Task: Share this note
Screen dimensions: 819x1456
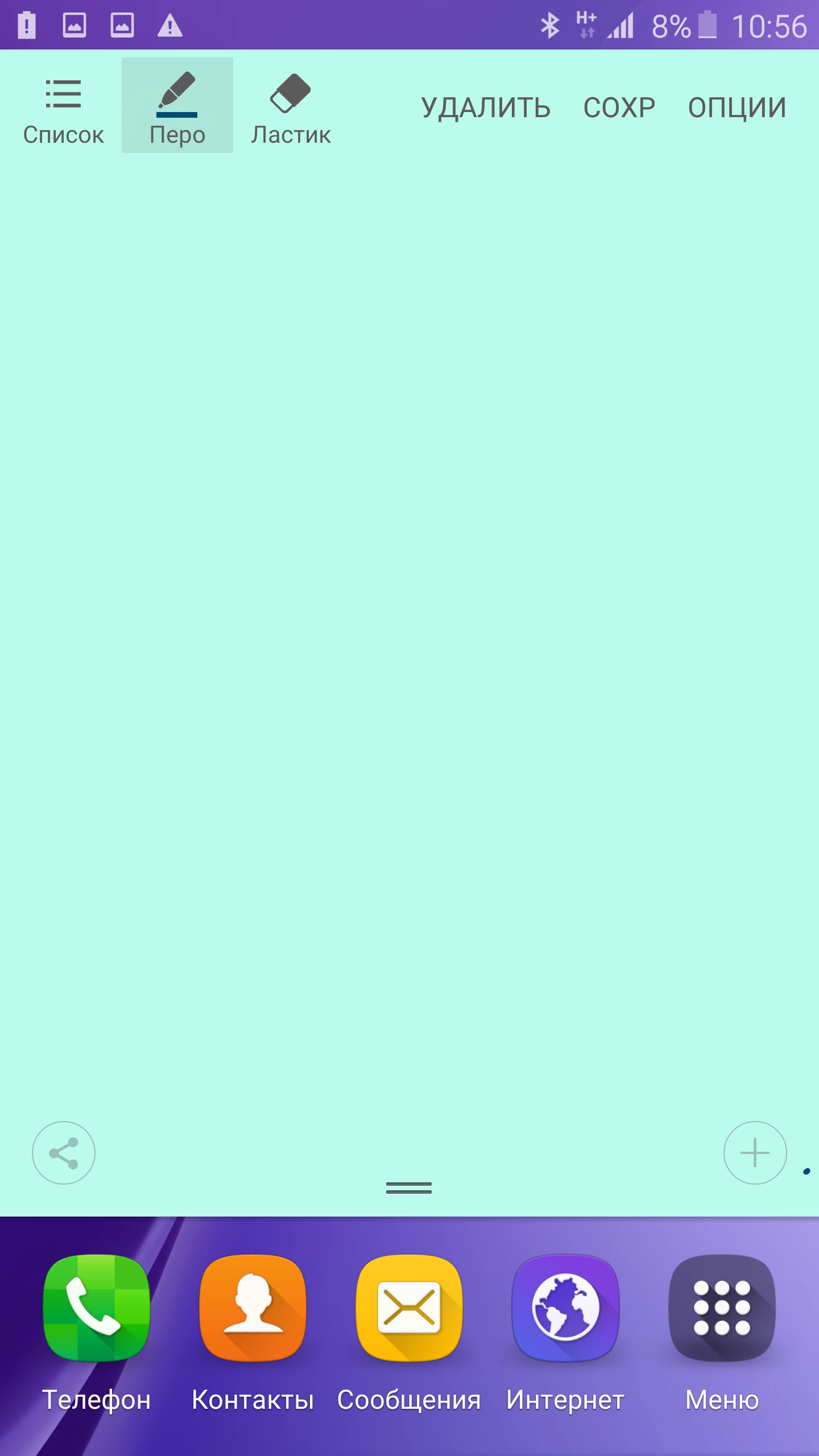Action: point(64,1153)
